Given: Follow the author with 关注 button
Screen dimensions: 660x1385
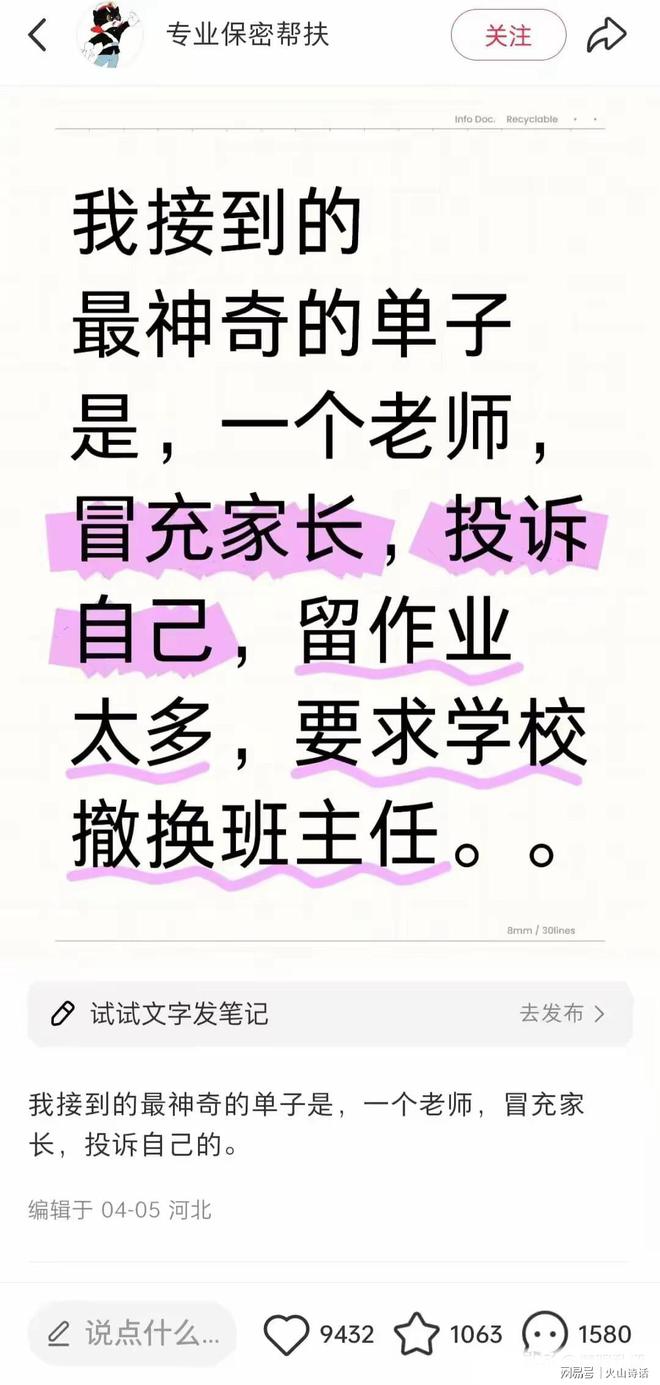Looking at the screenshot, I should (x=508, y=36).
